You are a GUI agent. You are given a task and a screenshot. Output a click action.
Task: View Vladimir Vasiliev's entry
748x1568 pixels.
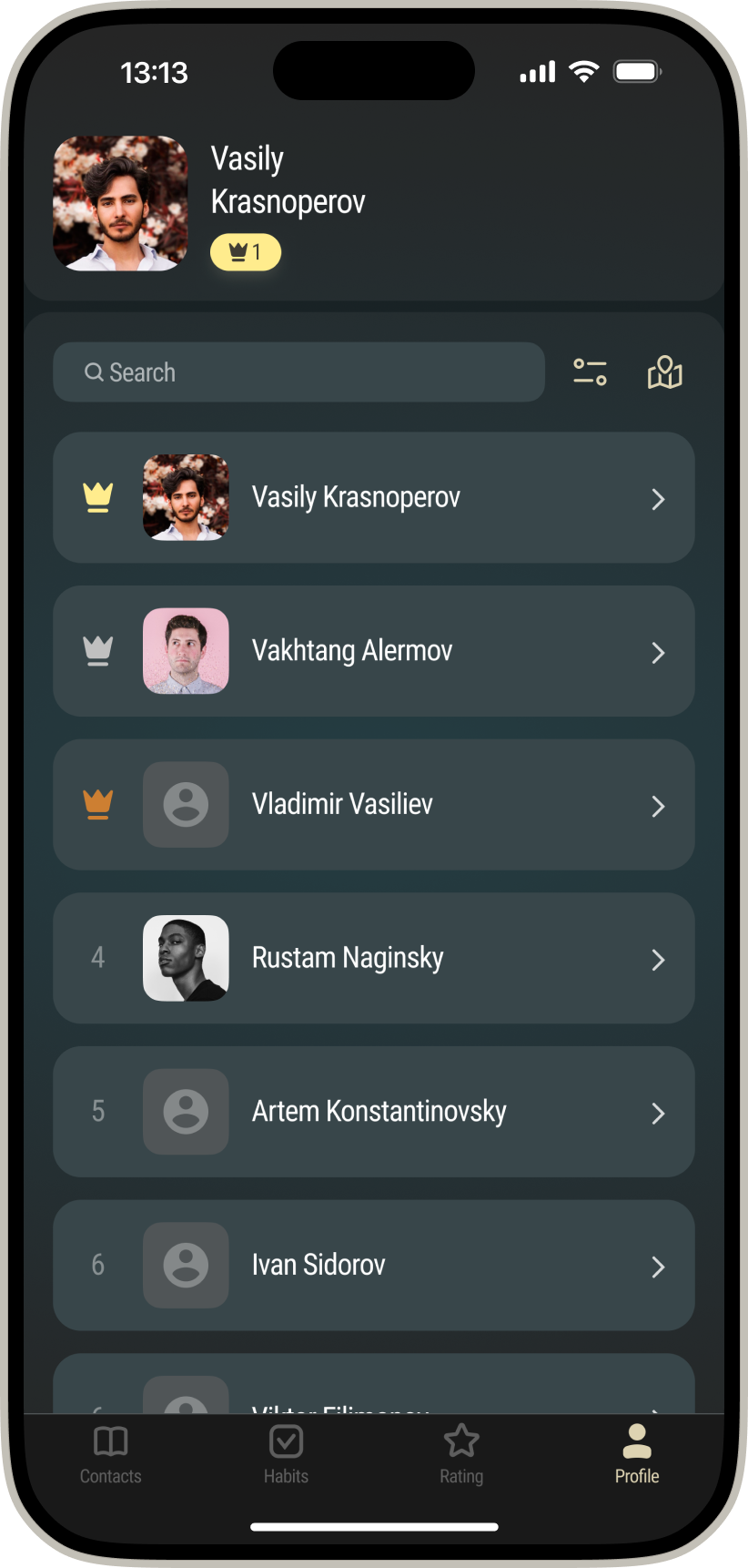point(373,805)
